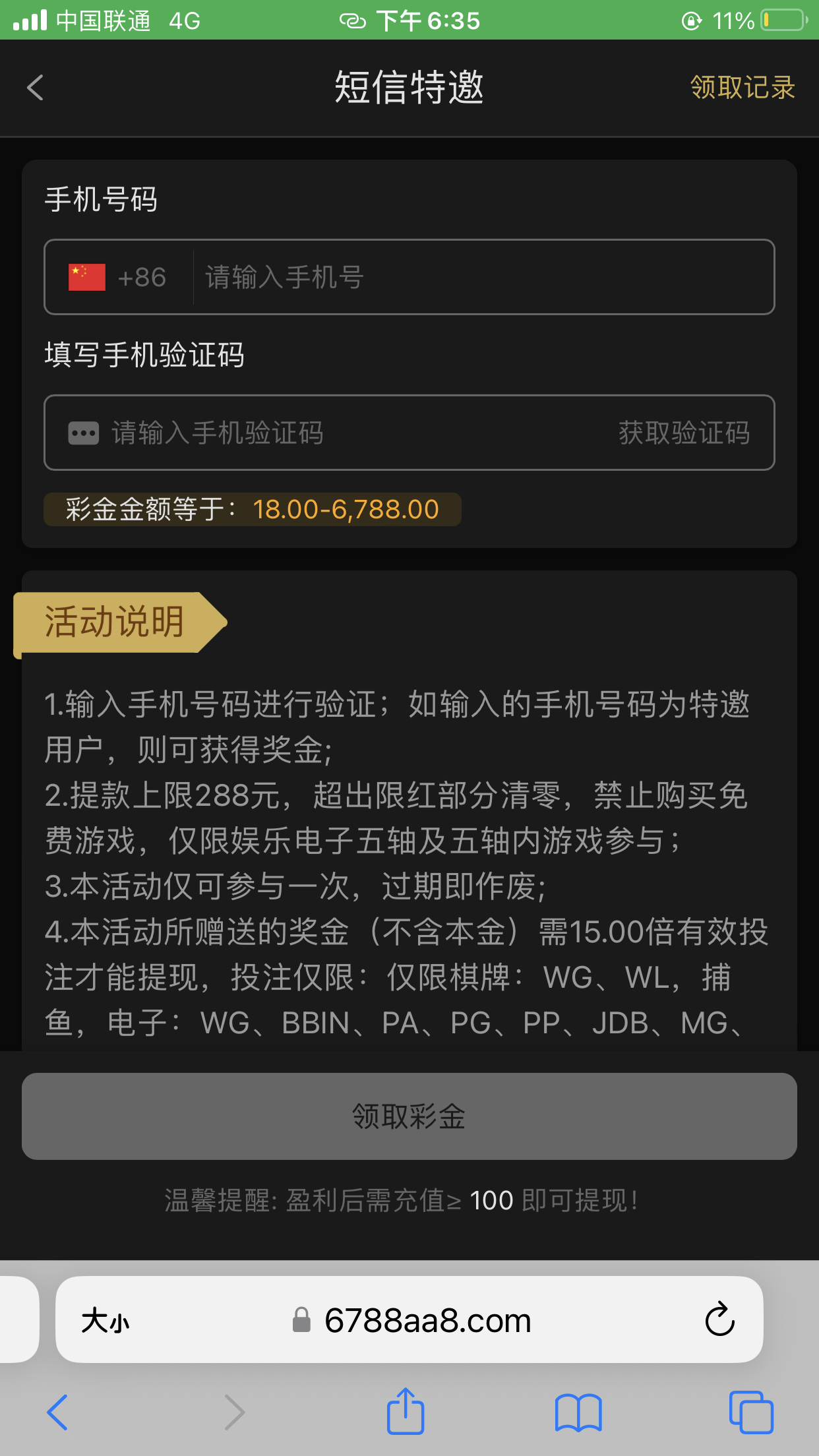This screenshot has height=1456, width=819.
Task: Open Safari bookmarks
Action: point(578,1412)
